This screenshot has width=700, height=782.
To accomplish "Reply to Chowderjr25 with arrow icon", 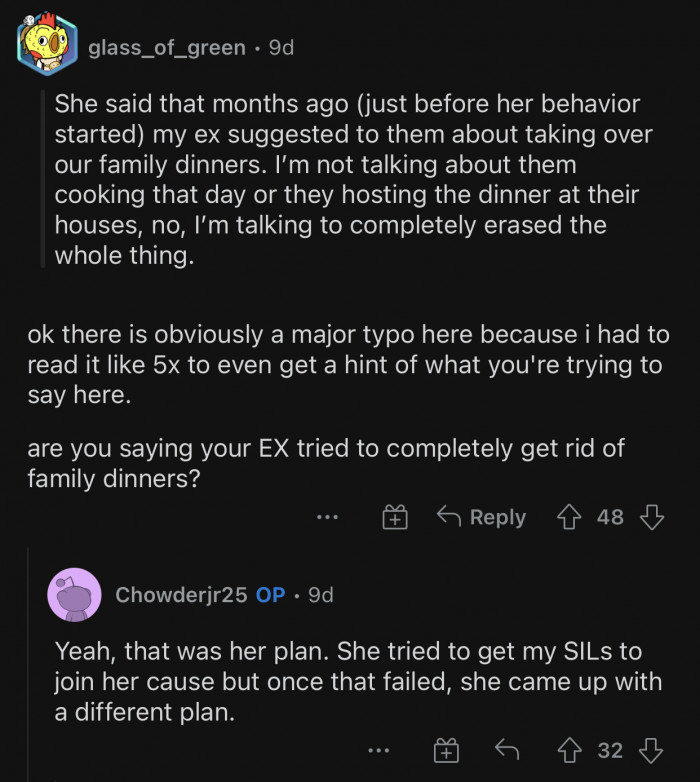I will pos(509,750).
